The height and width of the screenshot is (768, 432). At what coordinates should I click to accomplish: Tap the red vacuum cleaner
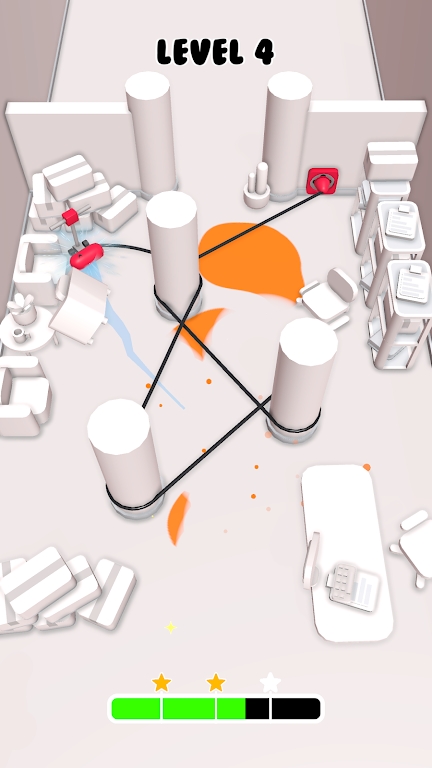point(82,240)
